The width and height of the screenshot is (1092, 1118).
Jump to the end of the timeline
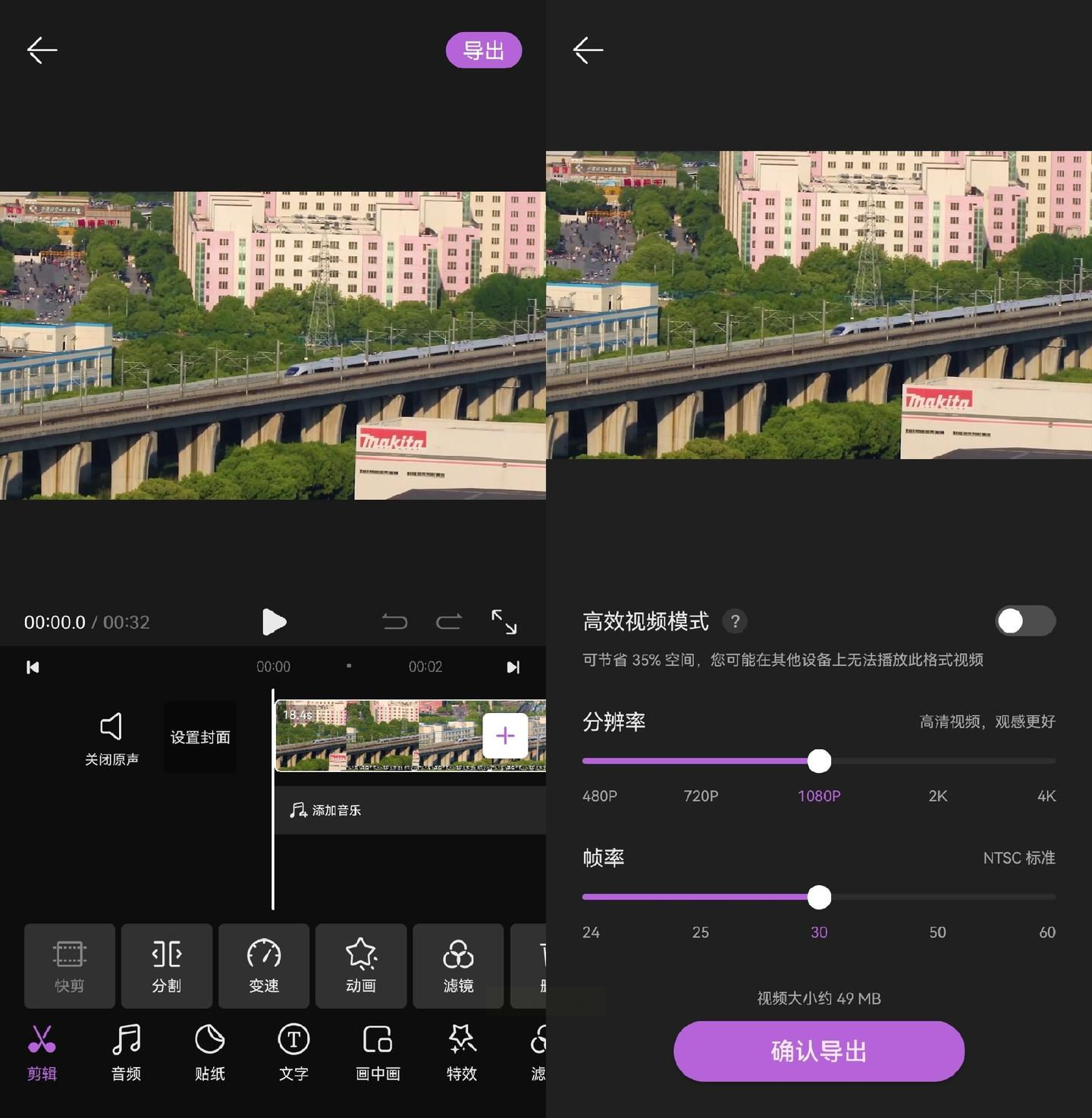[513, 667]
